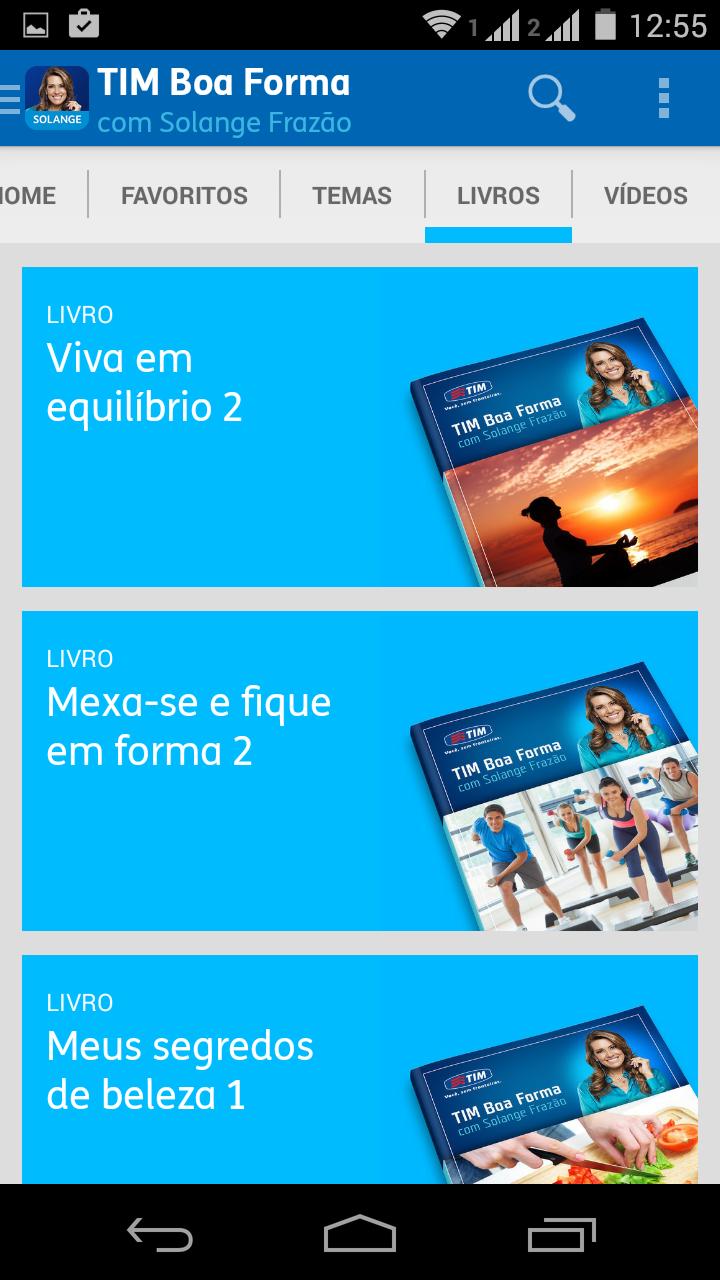720x1280 pixels.
Task: Go to the HOME tab
Action: [x=27, y=195]
